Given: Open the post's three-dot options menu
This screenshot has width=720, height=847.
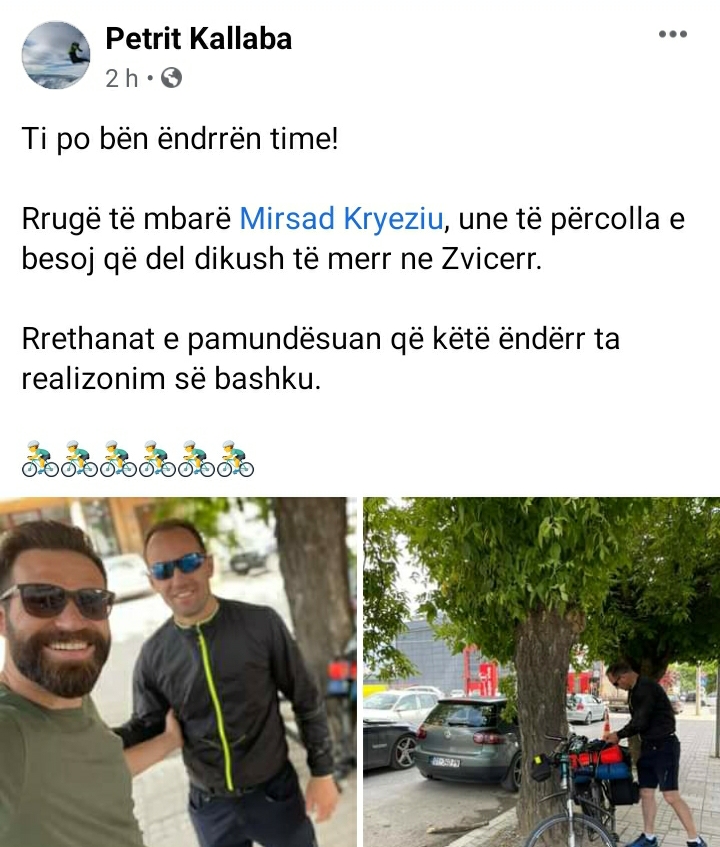Looking at the screenshot, I should pos(673,34).
